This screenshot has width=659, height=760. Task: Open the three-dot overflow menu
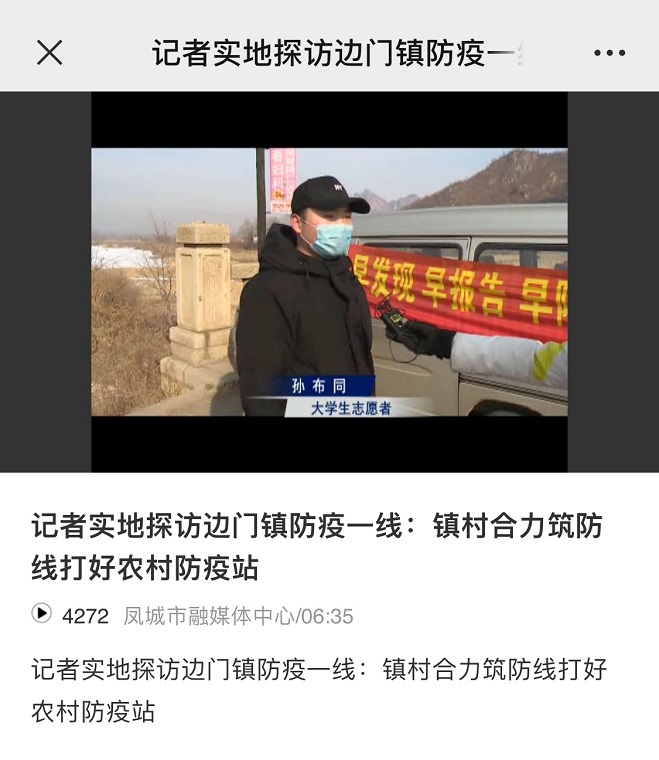pos(609,53)
